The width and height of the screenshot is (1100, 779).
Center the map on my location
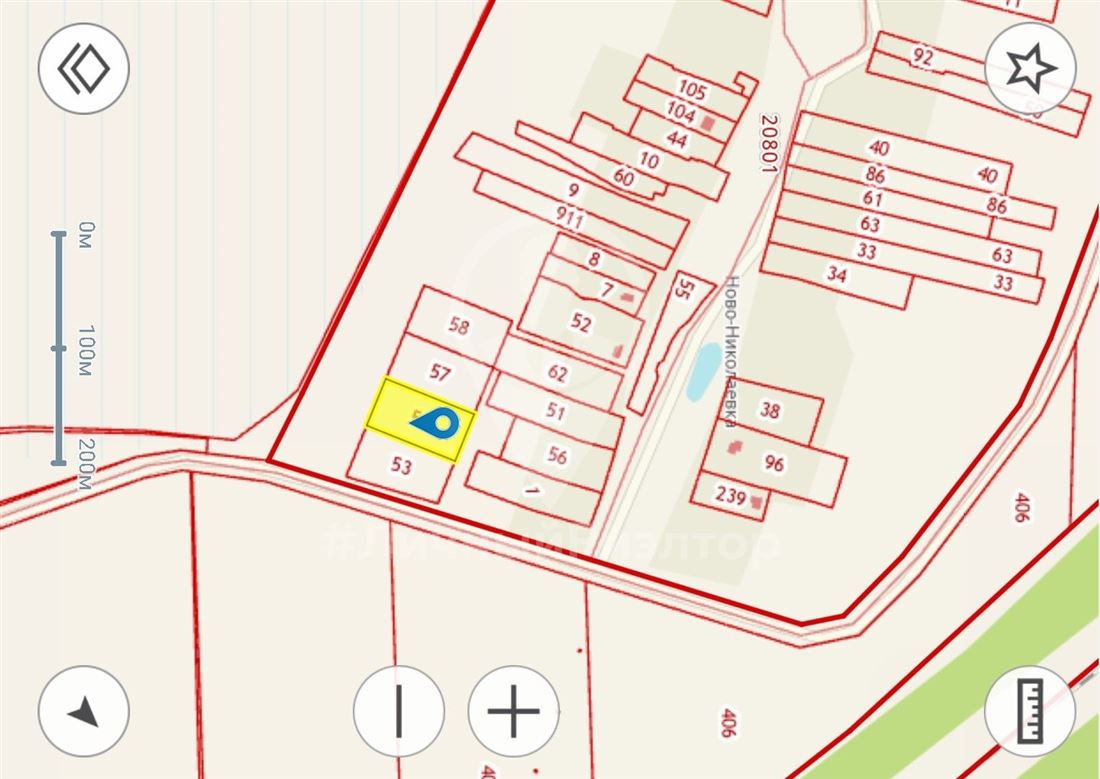[83, 711]
